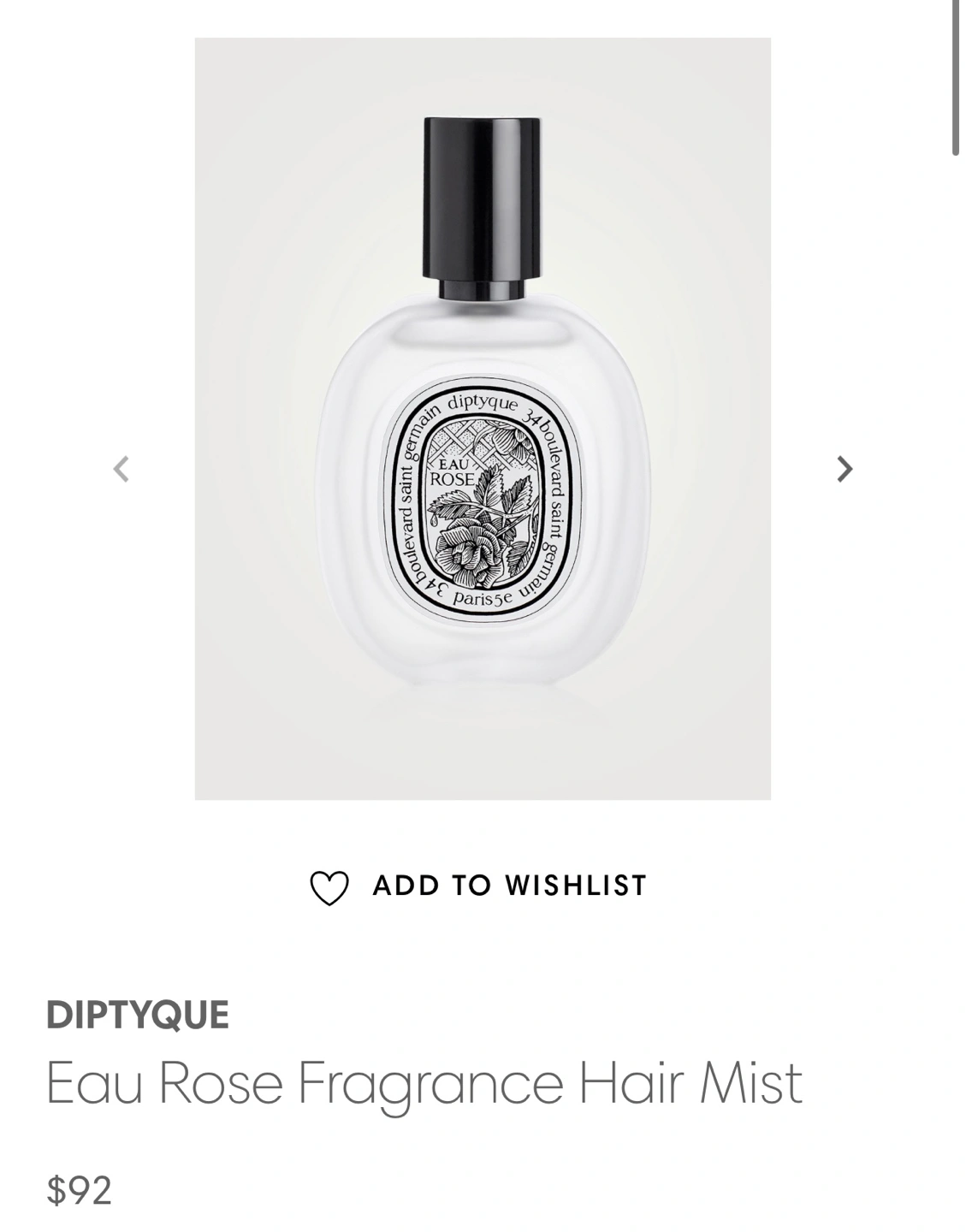The image size is (966, 1232).
Task: Add the hair mist to wishlist
Action: [478, 886]
